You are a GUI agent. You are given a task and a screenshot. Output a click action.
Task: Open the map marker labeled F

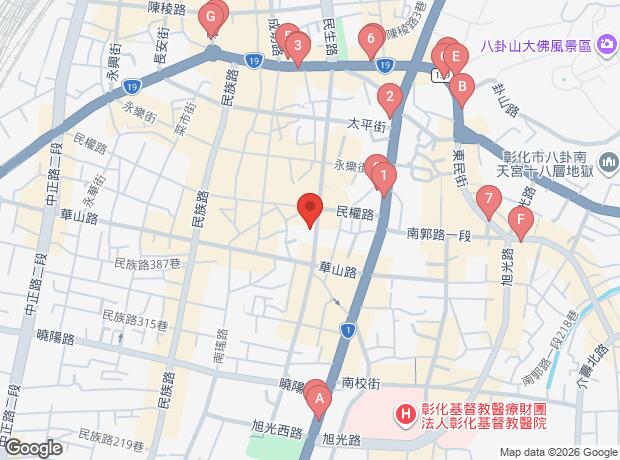[521, 223]
